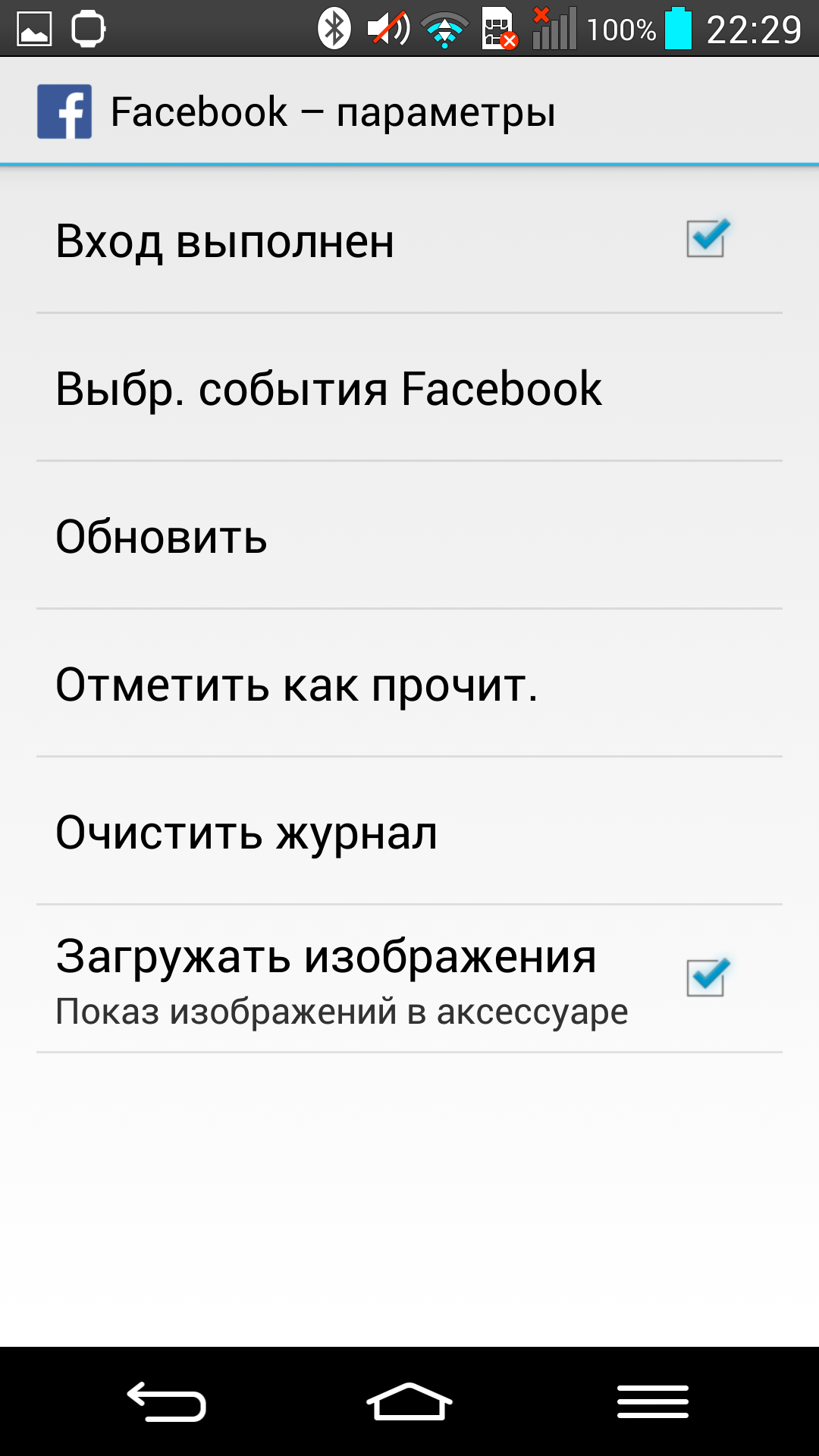Choose 'Отметить как прочит.'
The height and width of the screenshot is (1456, 819).
[x=409, y=683]
